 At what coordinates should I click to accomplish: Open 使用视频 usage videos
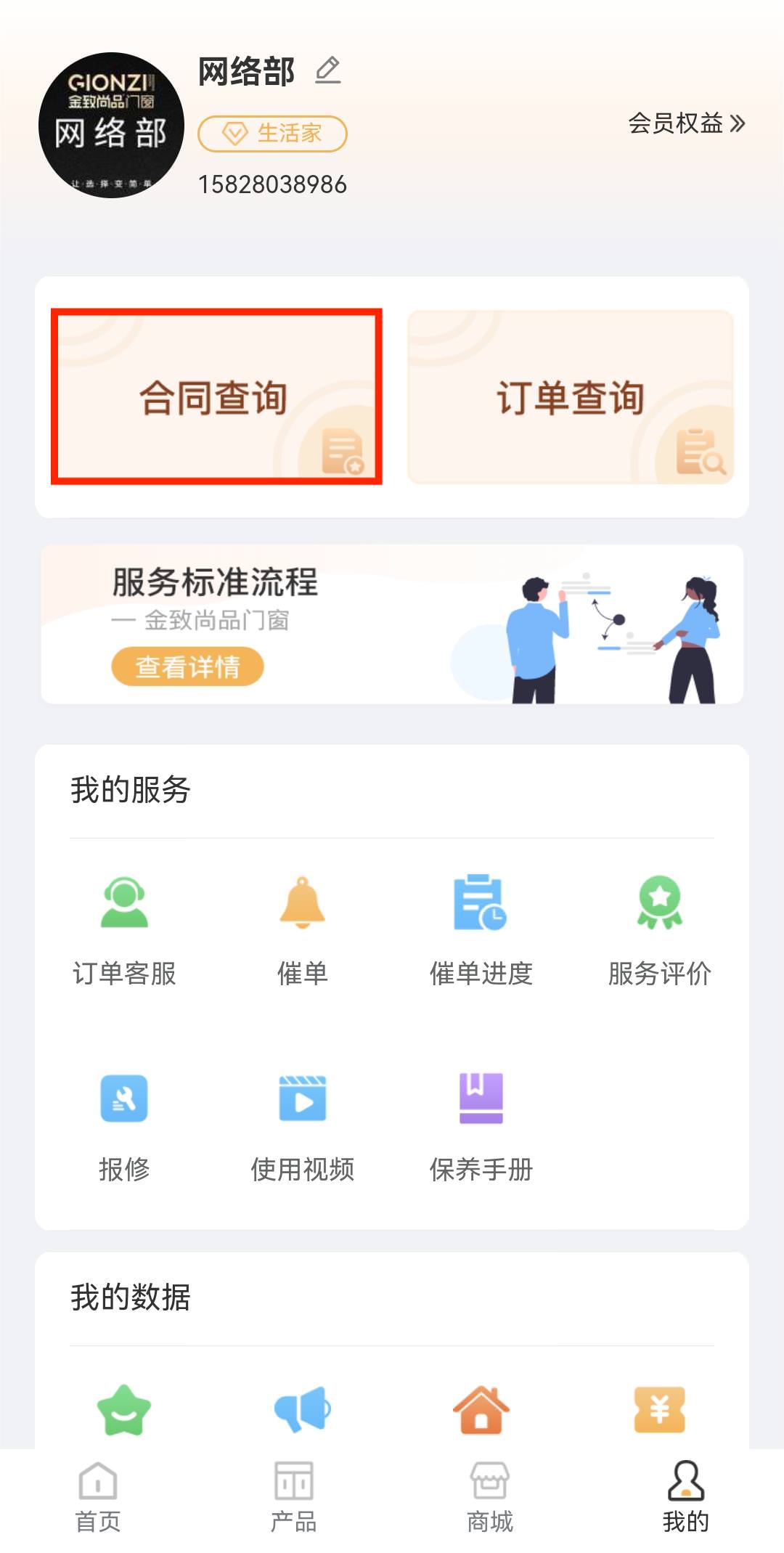[303, 1127]
